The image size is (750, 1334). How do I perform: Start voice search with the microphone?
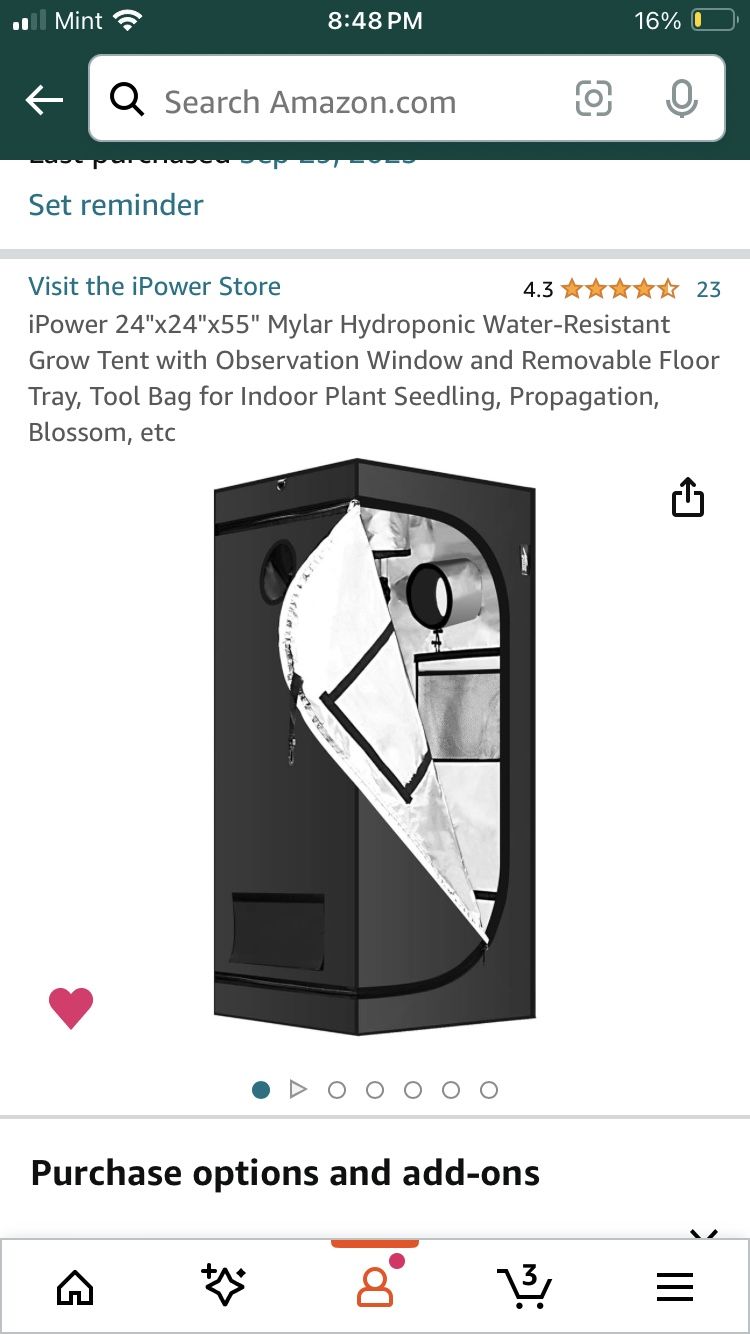[681, 99]
